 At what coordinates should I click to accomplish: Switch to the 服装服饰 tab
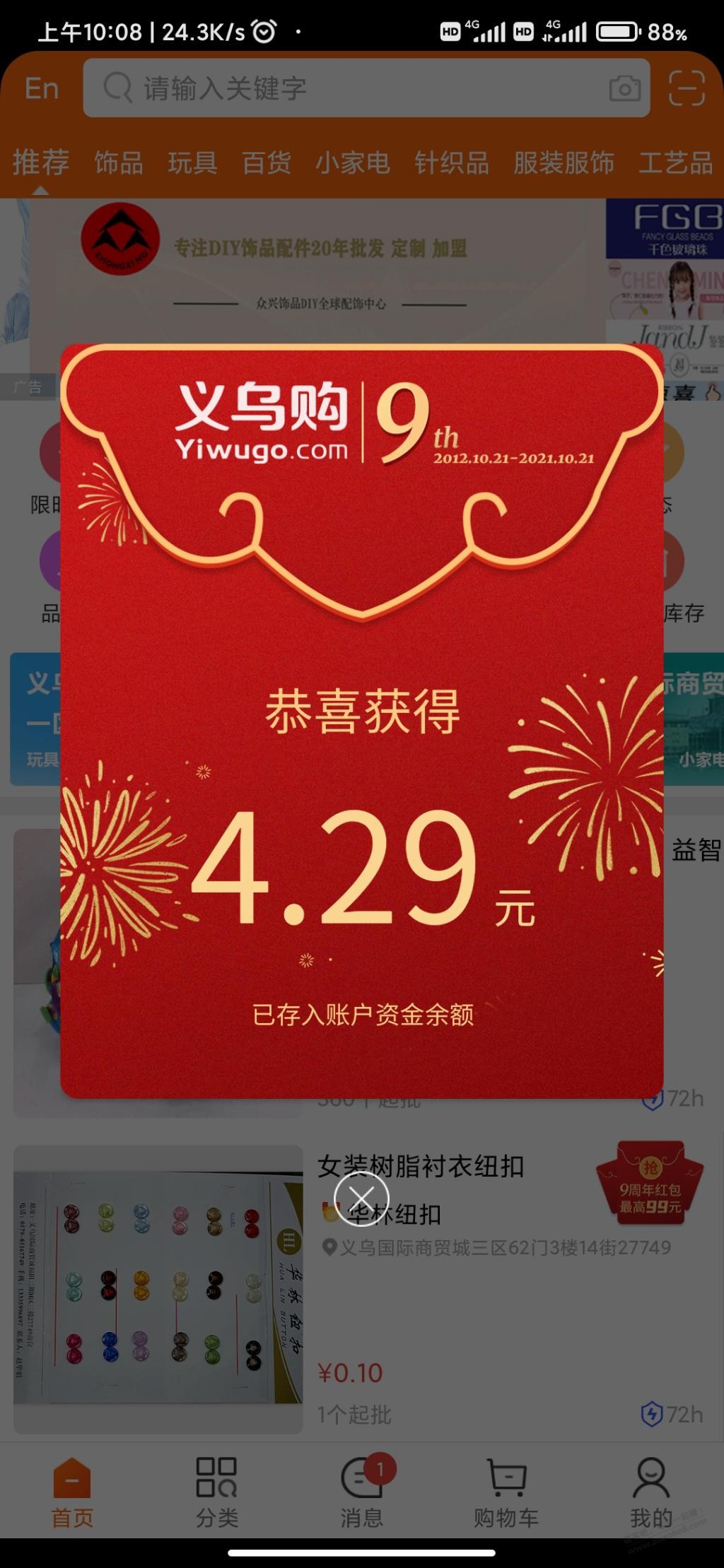point(563,163)
